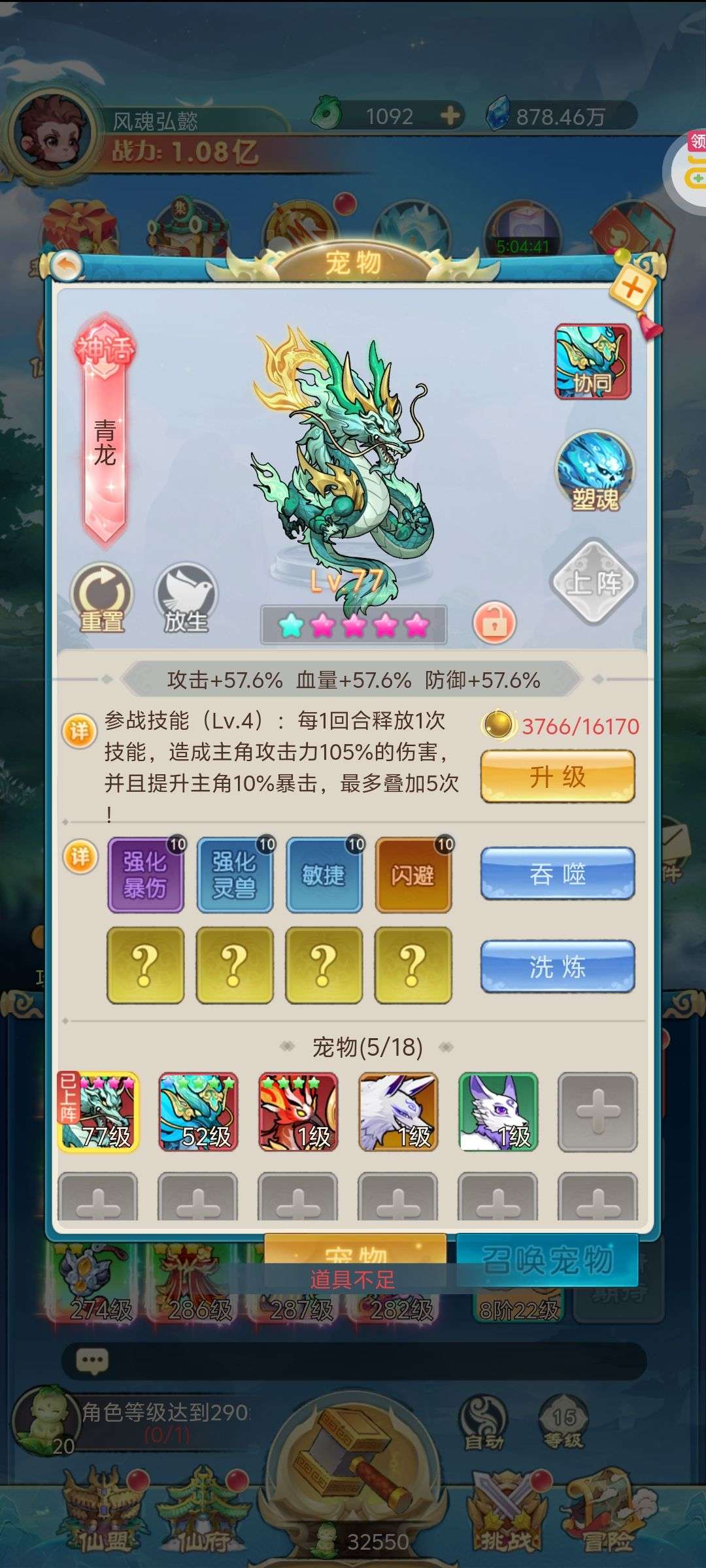706x1568 pixels.
Task: Tap the 升级 upgrade button
Action: coord(557,776)
